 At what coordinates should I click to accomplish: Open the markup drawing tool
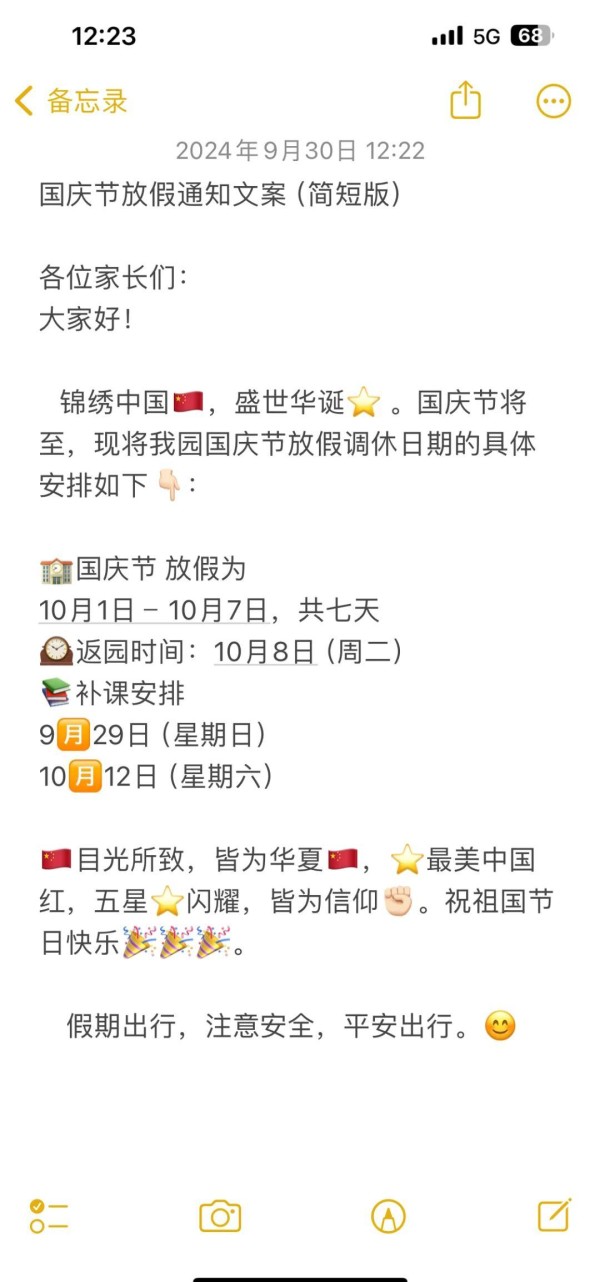click(388, 1216)
